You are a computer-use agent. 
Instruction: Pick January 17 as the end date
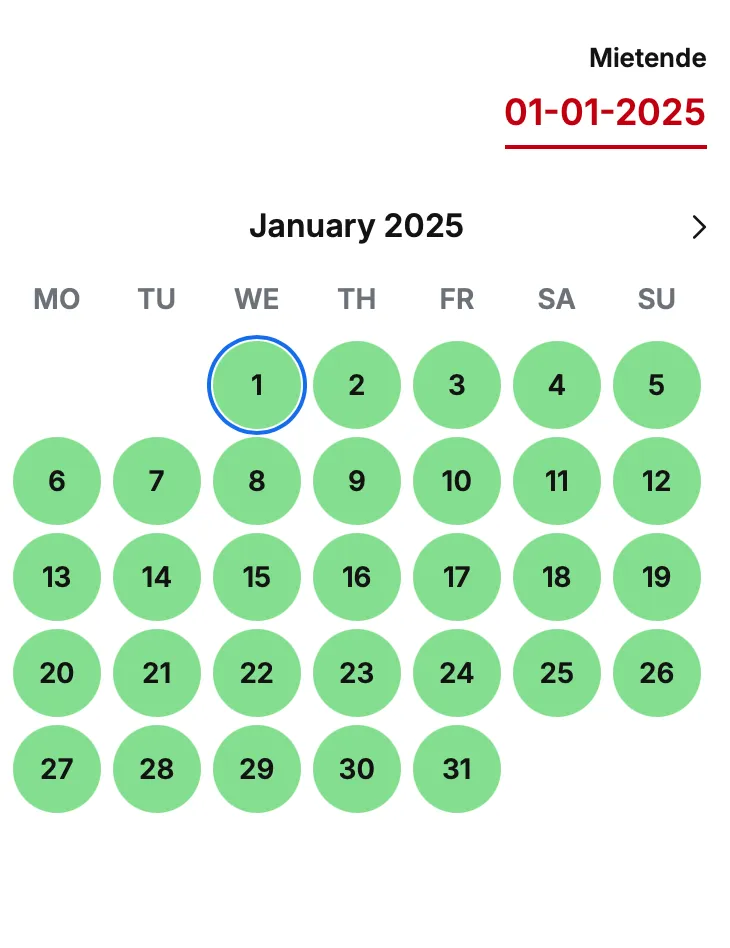pos(457,577)
